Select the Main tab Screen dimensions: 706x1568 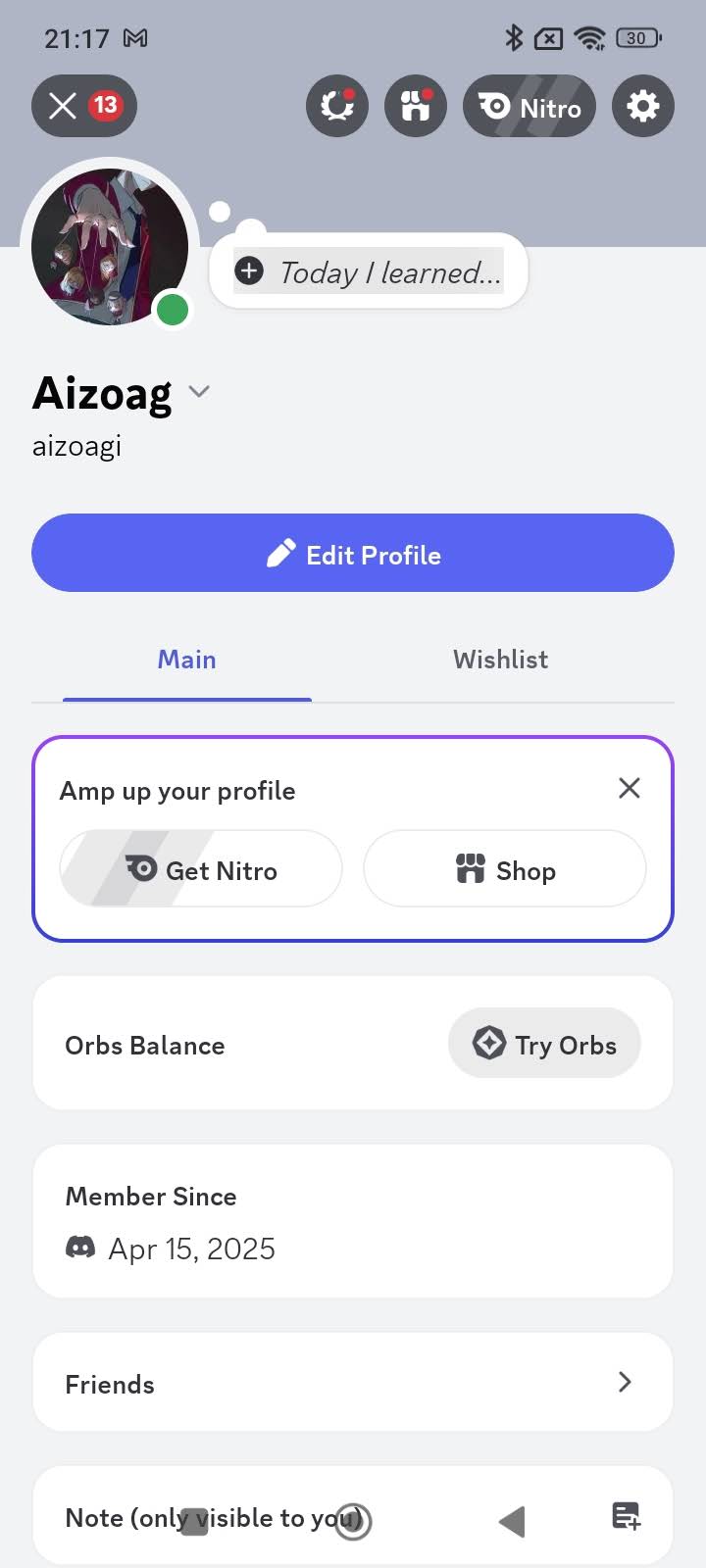point(186,660)
